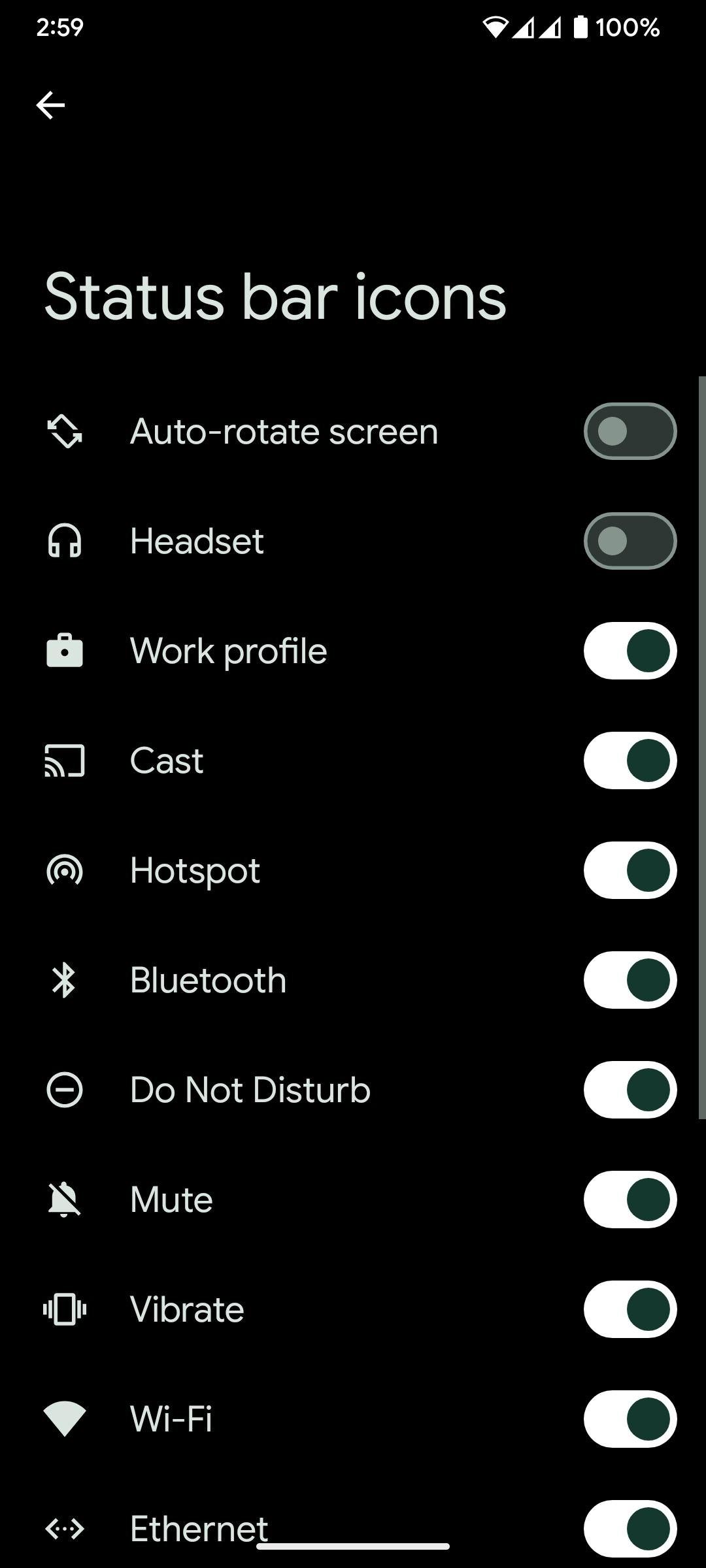Image resolution: width=706 pixels, height=1568 pixels.
Task: Enable the Auto-rotate screen icon toggle
Action: (630, 431)
